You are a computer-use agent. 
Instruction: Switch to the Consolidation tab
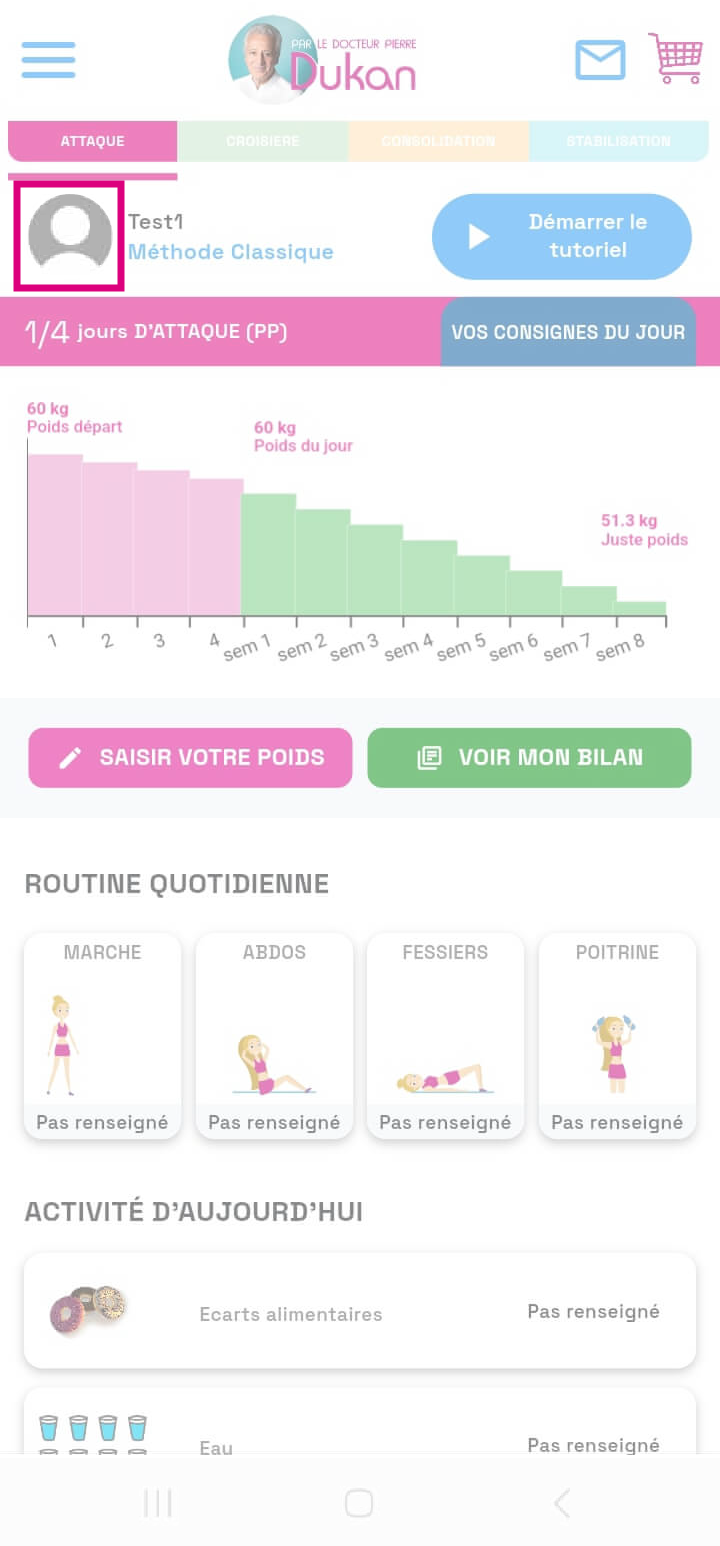pyautogui.click(x=438, y=141)
